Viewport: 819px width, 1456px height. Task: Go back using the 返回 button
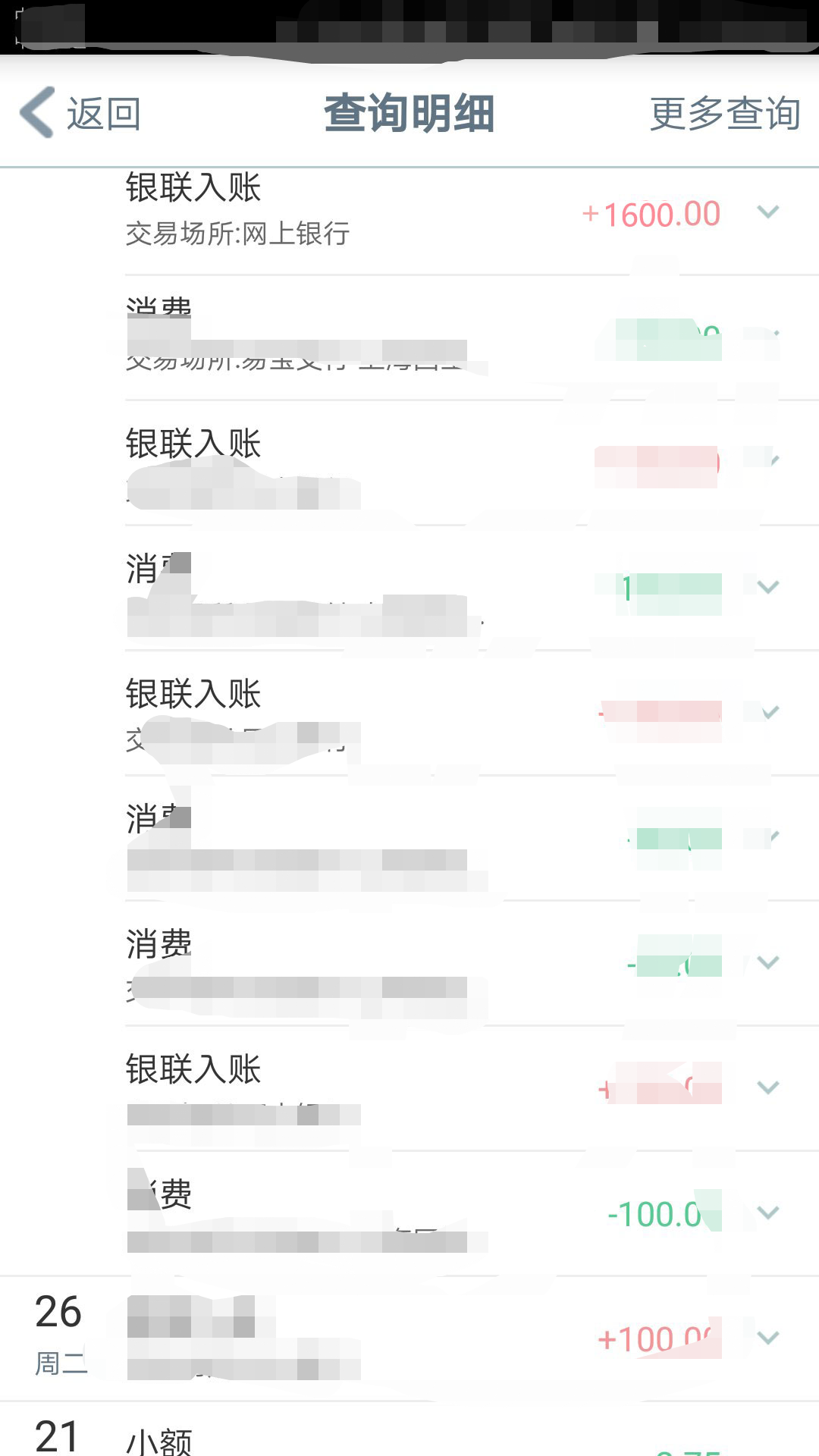80,113
